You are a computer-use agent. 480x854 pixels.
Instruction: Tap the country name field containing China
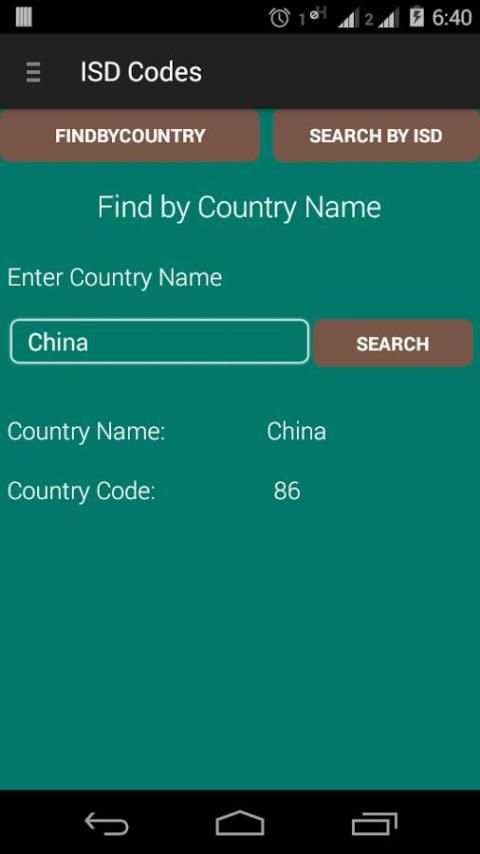(x=160, y=341)
